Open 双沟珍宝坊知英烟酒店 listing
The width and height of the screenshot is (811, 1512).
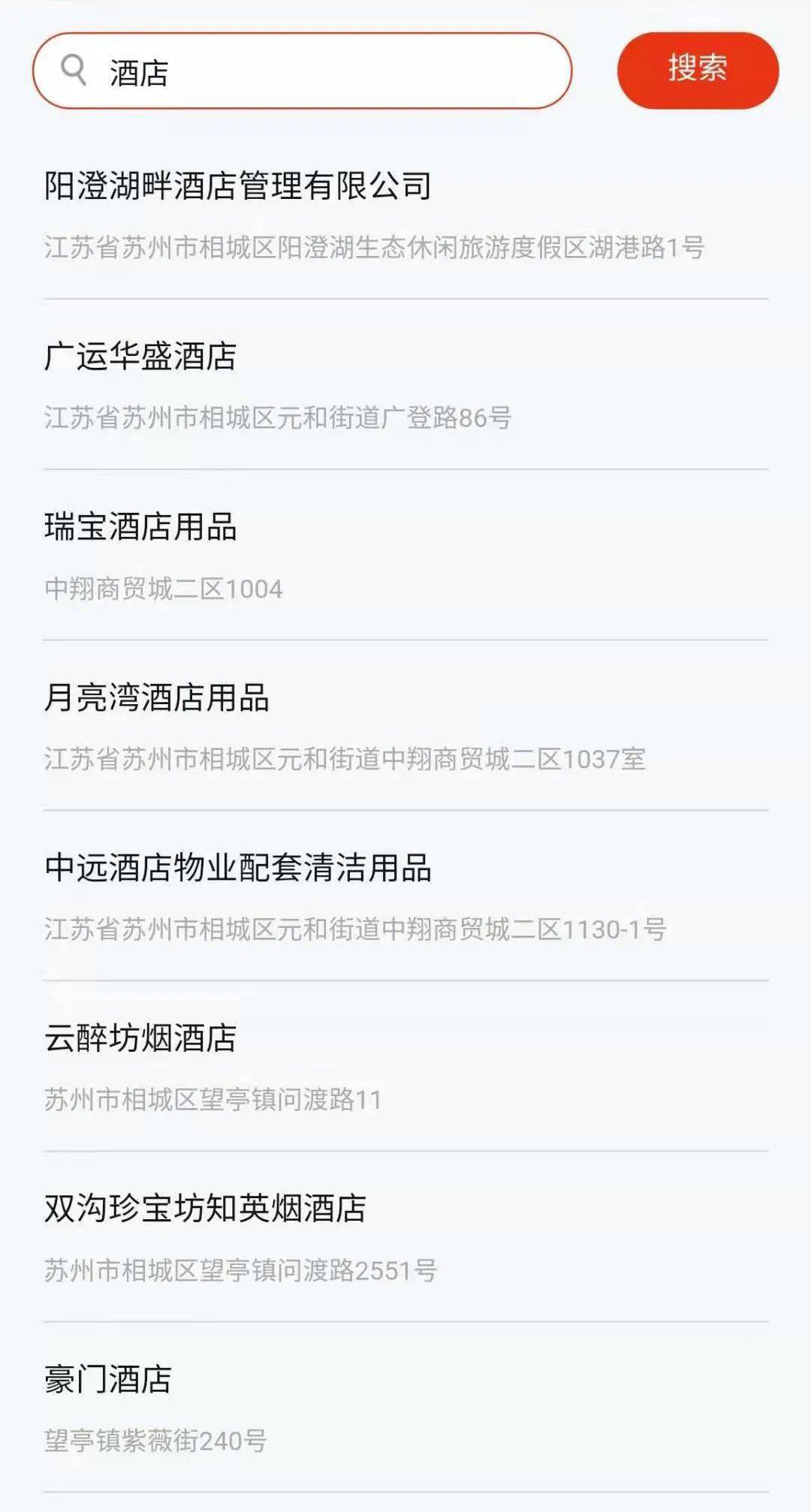pos(205,1209)
